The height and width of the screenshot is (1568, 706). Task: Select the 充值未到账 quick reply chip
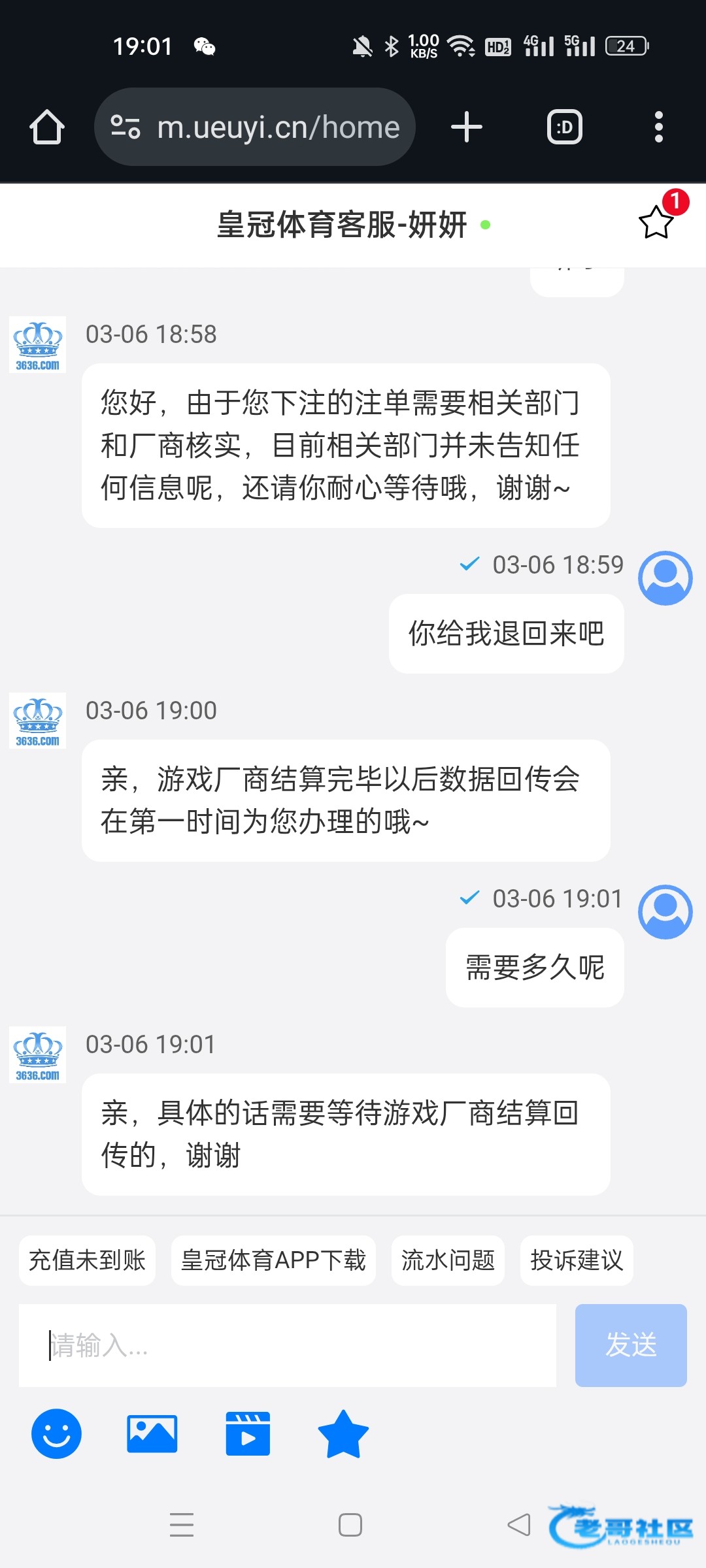[87, 1260]
